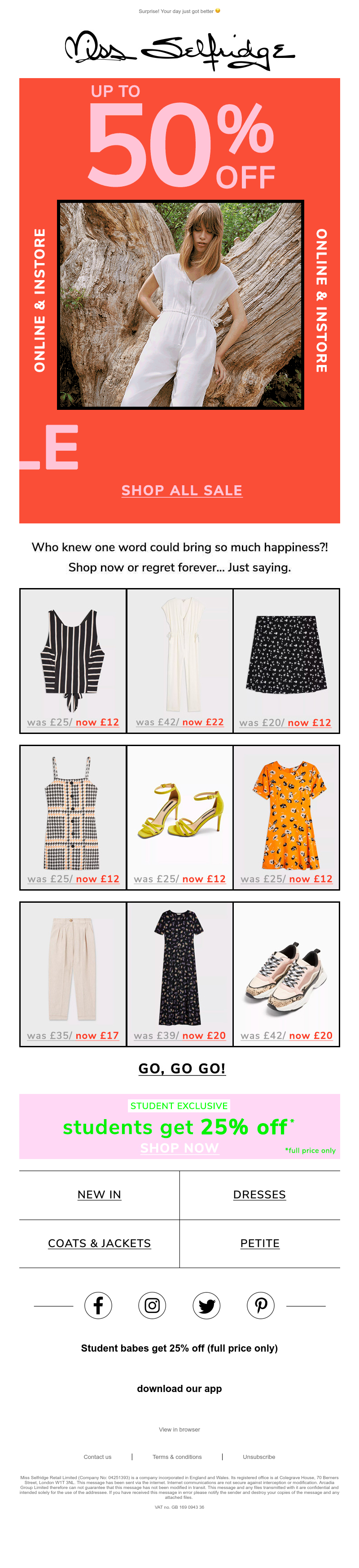Image resolution: width=359 pixels, height=1568 pixels.
Task: Open the NEW IN category
Action: pyautogui.click(x=99, y=1195)
